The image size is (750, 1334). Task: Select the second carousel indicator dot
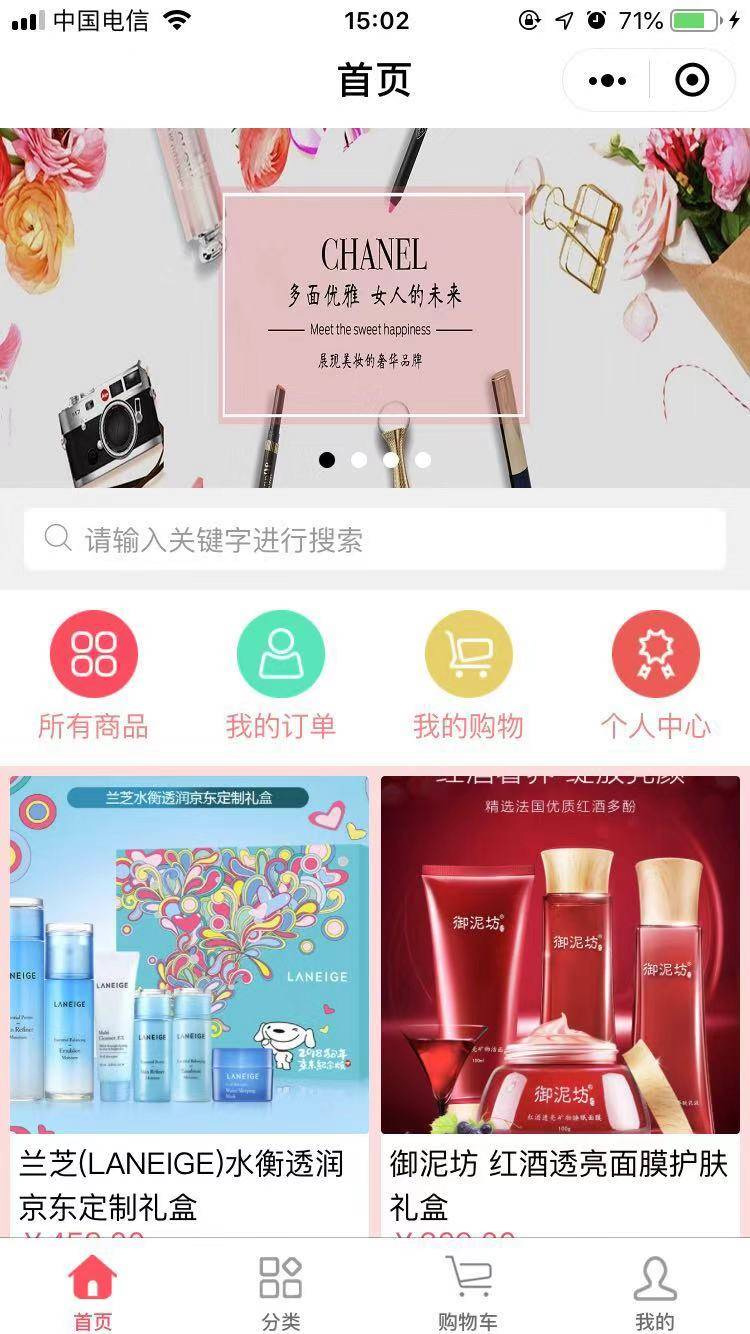(x=359, y=461)
